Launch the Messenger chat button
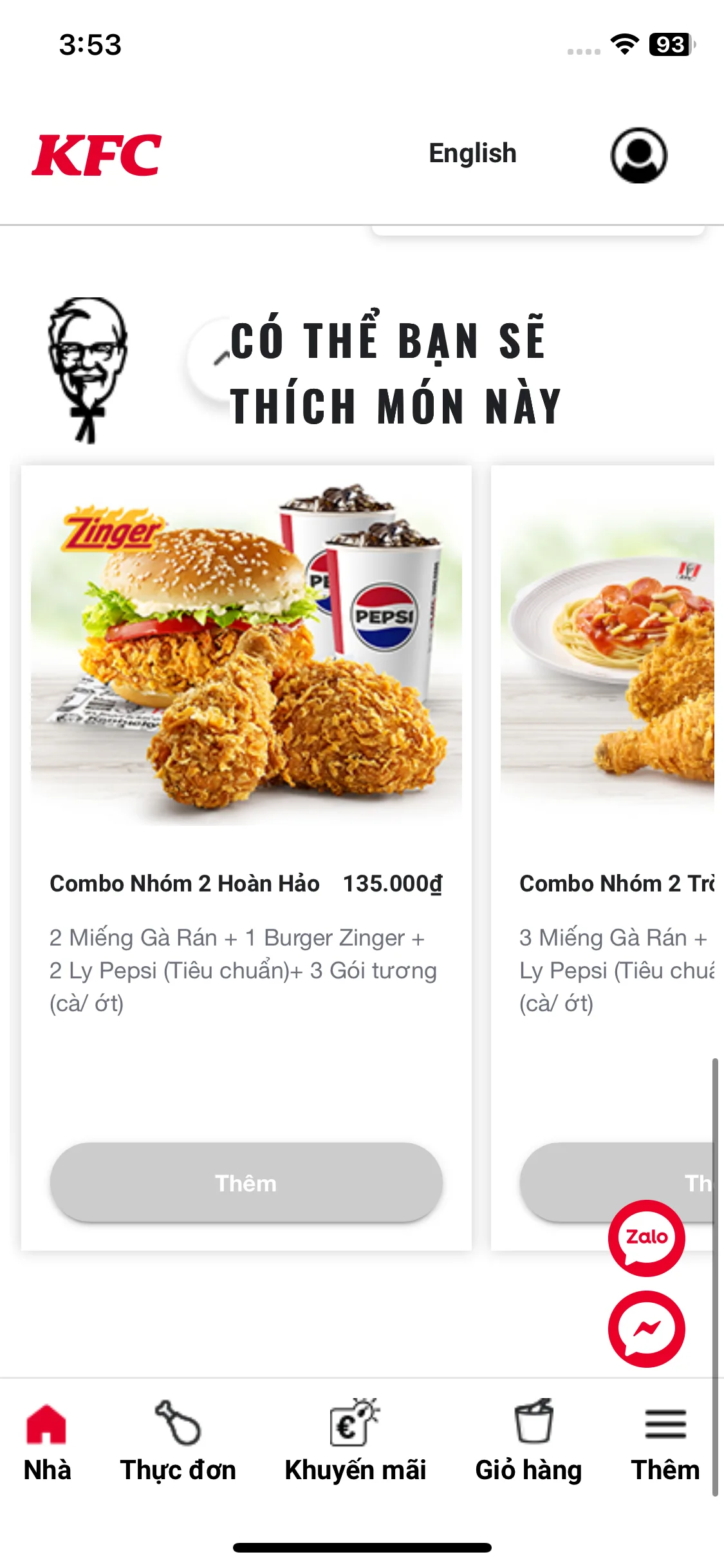This screenshot has width=724, height=1568. pyautogui.click(x=646, y=1329)
